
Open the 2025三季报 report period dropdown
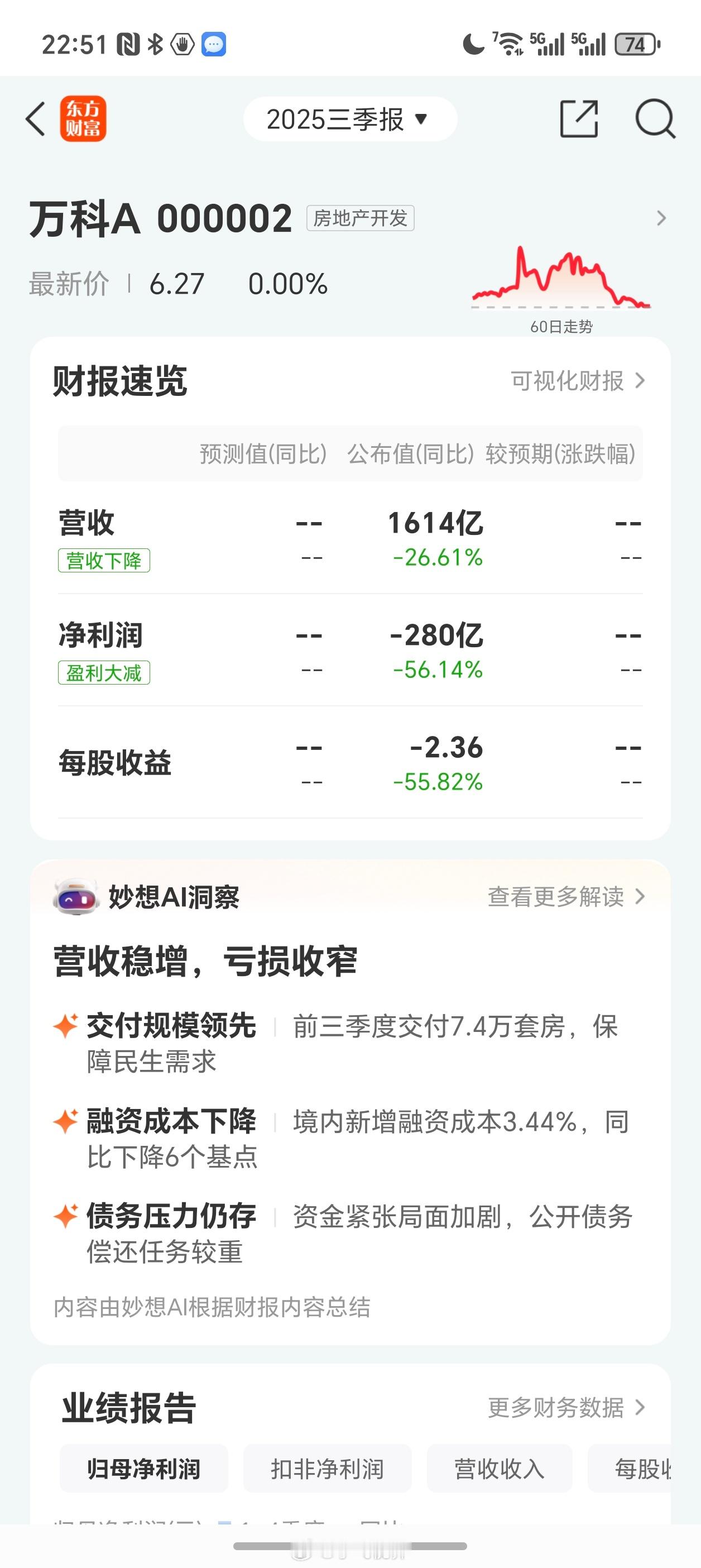click(x=350, y=119)
